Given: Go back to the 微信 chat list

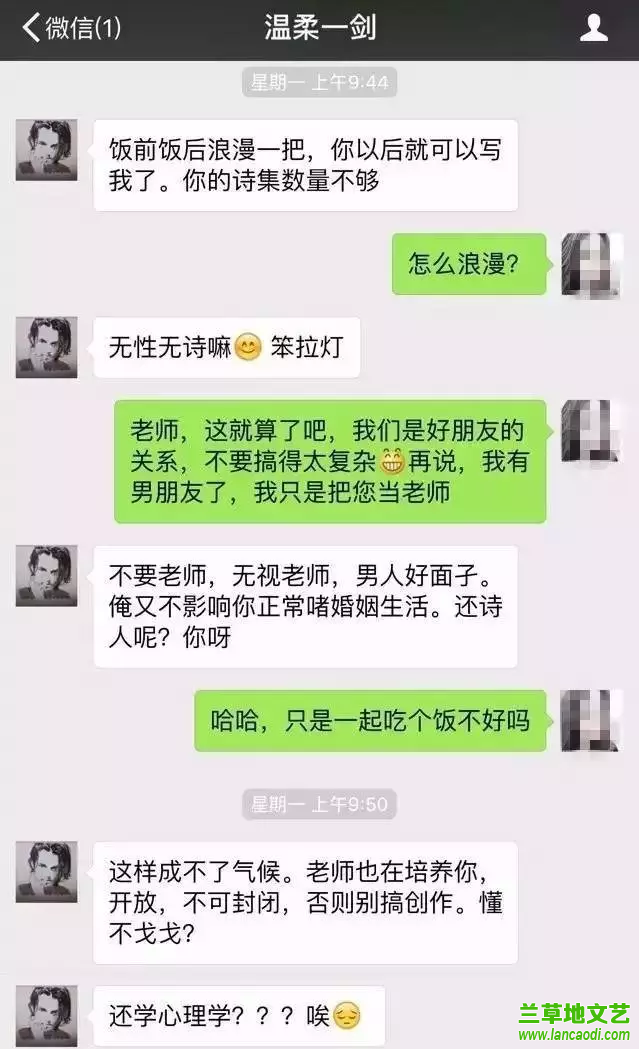Looking at the screenshot, I should pos(70,28).
